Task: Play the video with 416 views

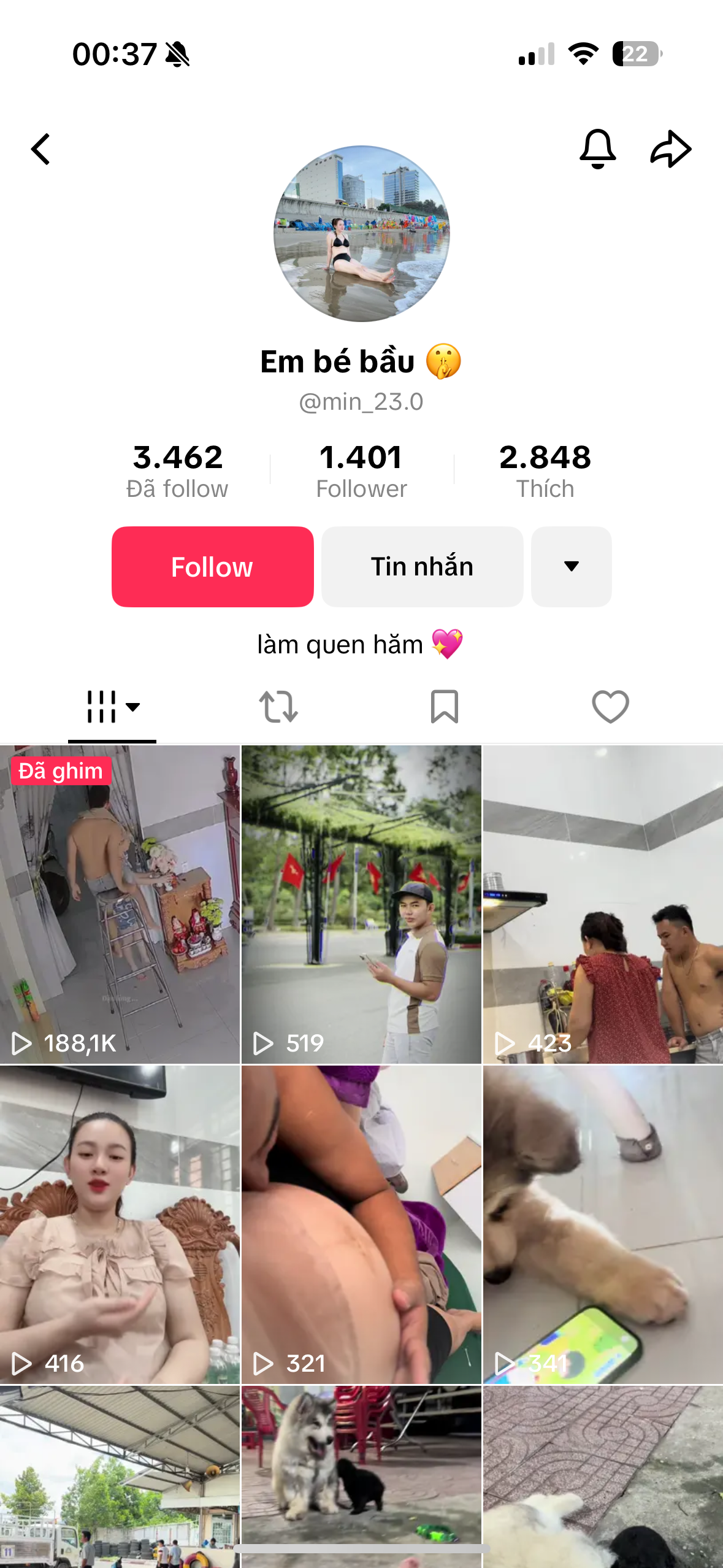Action: pos(120,1224)
